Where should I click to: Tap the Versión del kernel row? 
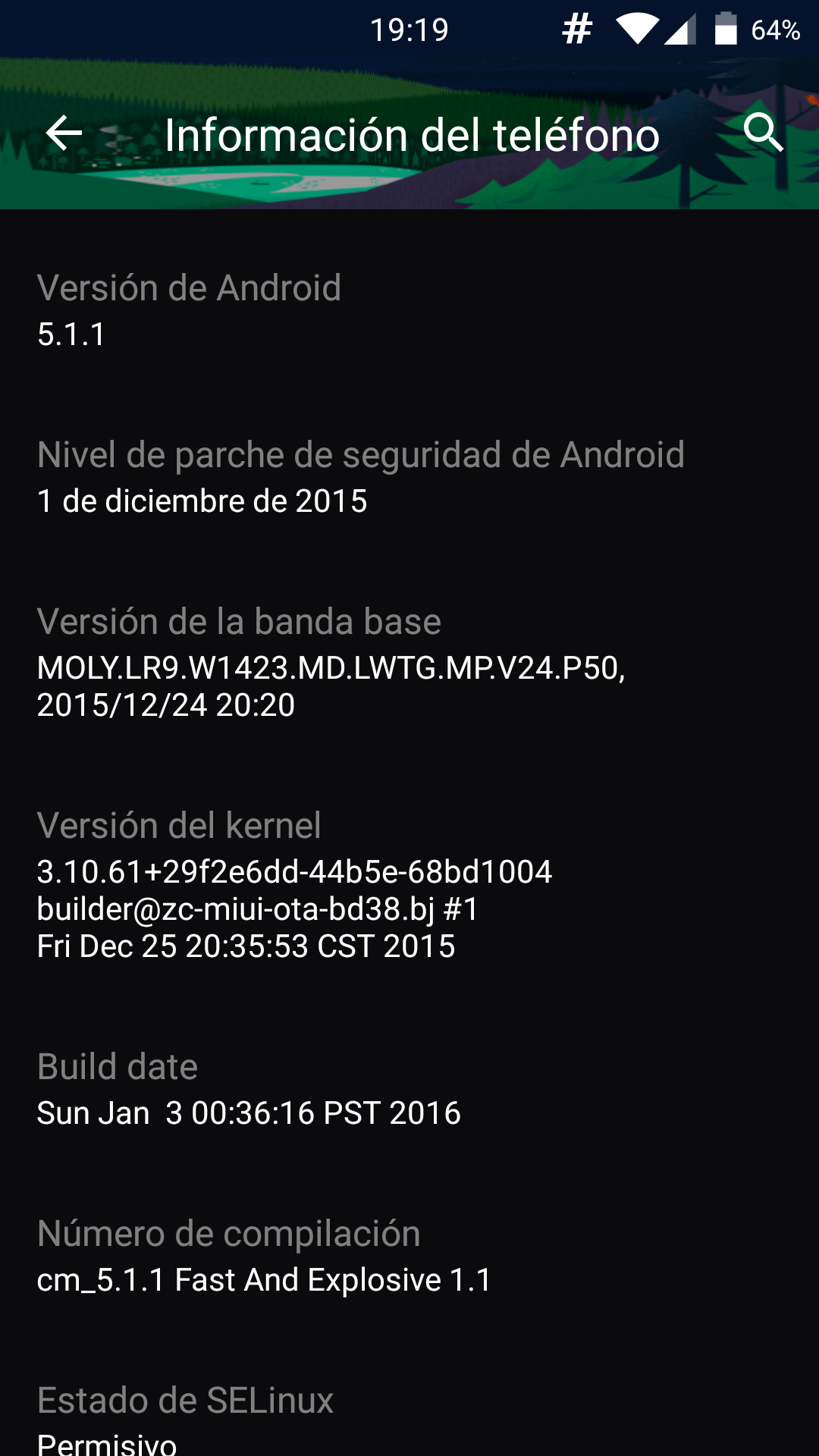click(409, 885)
